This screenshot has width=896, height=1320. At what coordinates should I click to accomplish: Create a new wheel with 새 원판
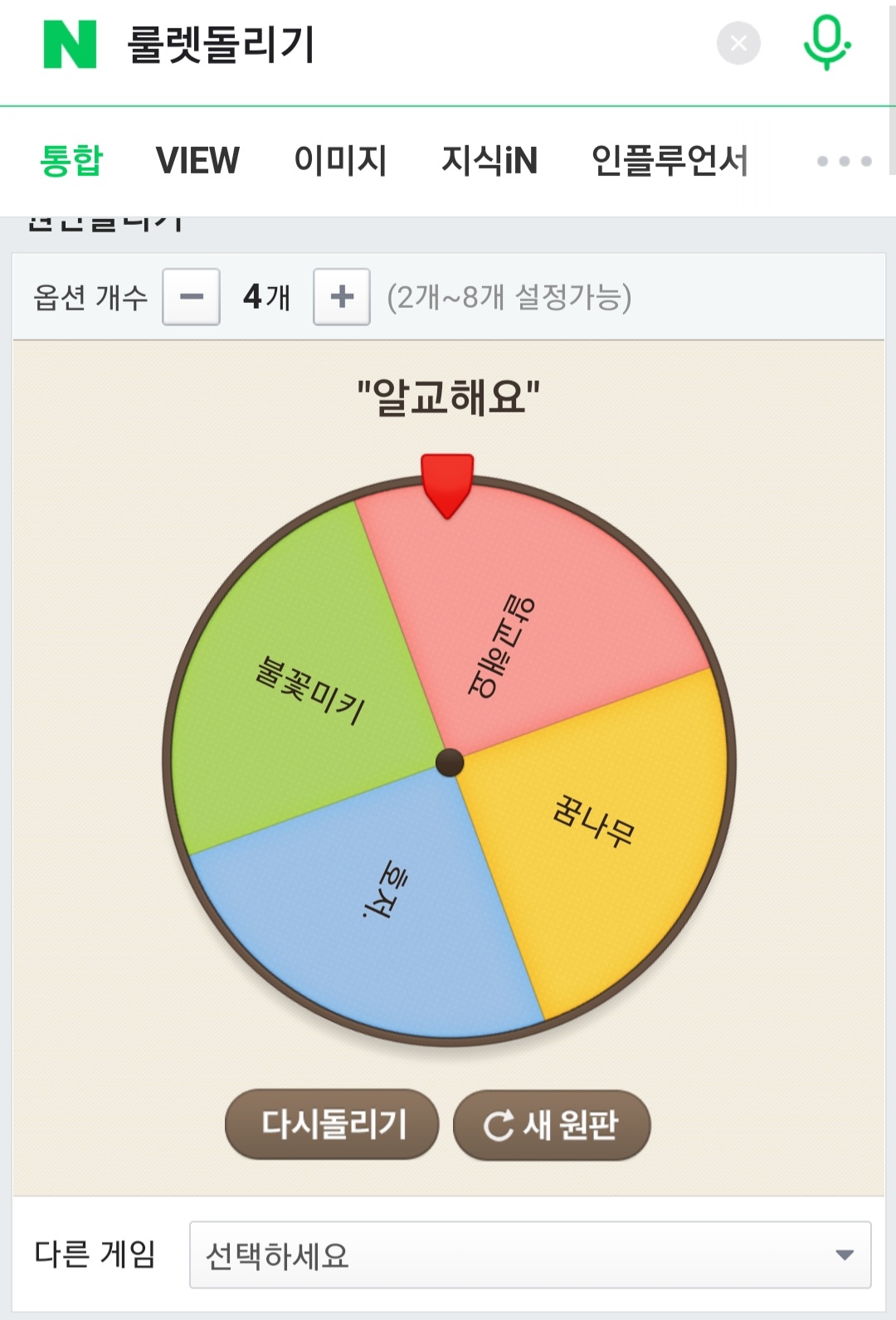(x=552, y=1124)
